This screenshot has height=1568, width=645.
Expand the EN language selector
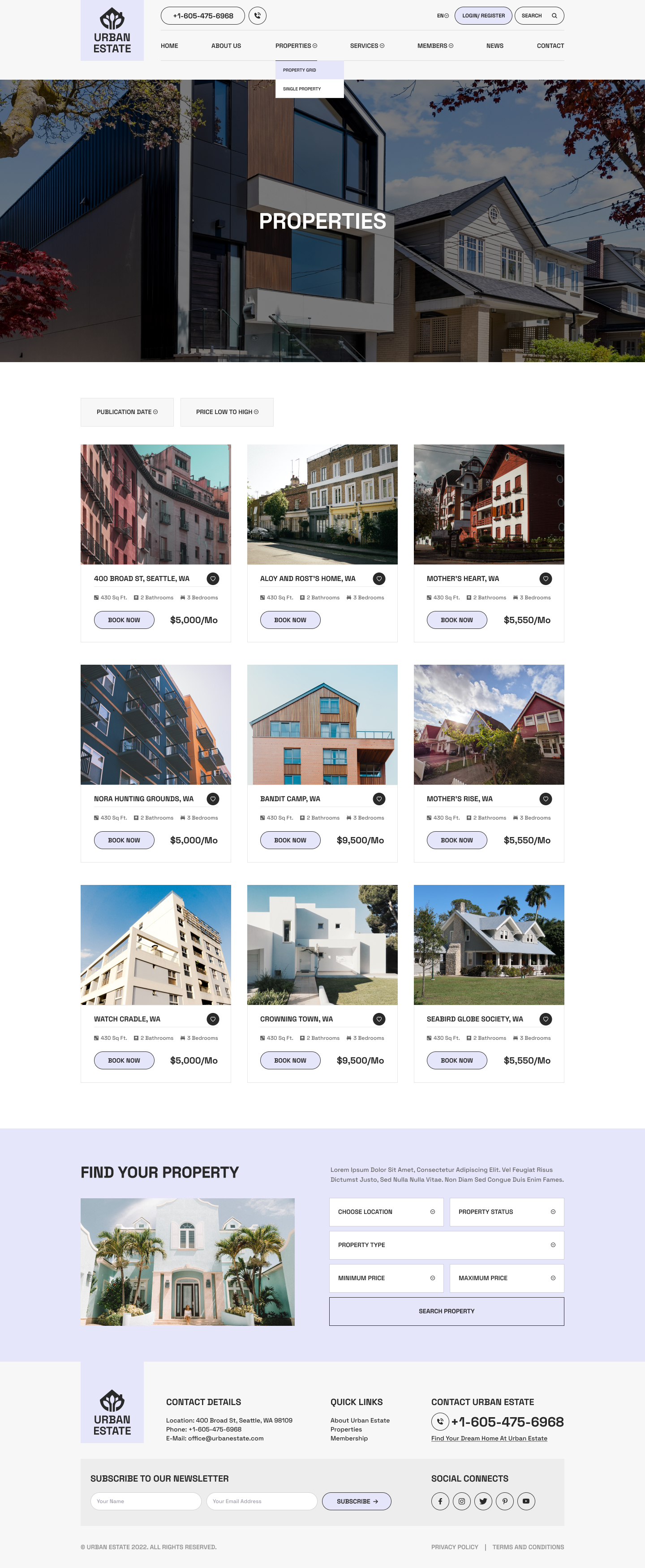click(442, 16)
